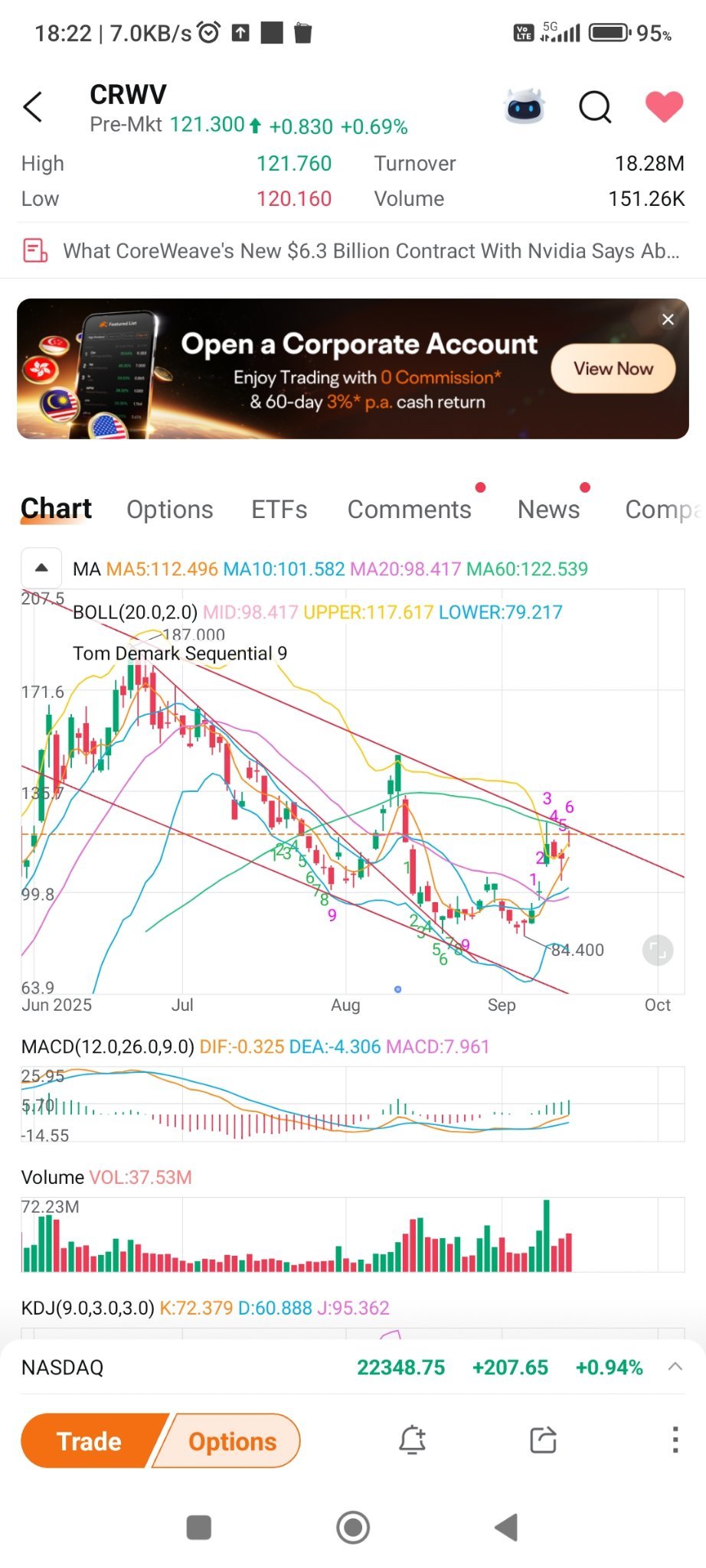This screenshot has height=1568, width=706.
Task: Tap the system home button
Action: pyautogui.click(x=353, y=1527)
